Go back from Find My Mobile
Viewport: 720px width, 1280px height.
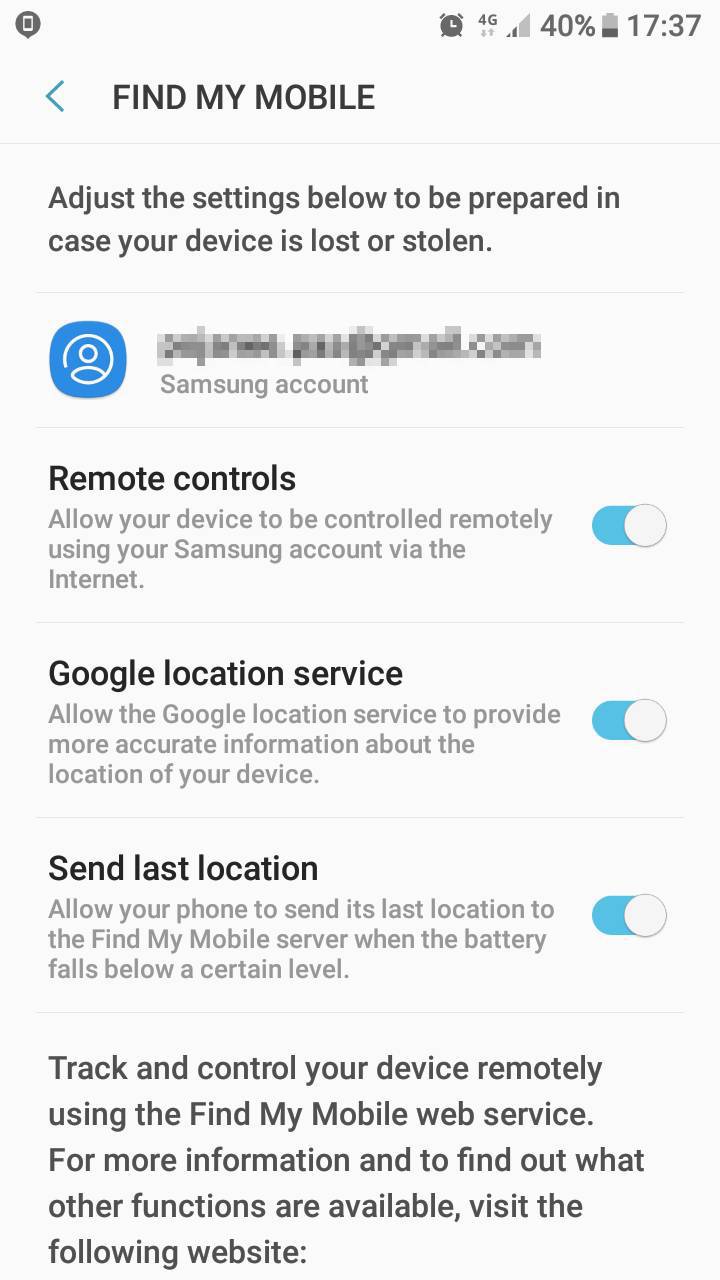[55, 97]
